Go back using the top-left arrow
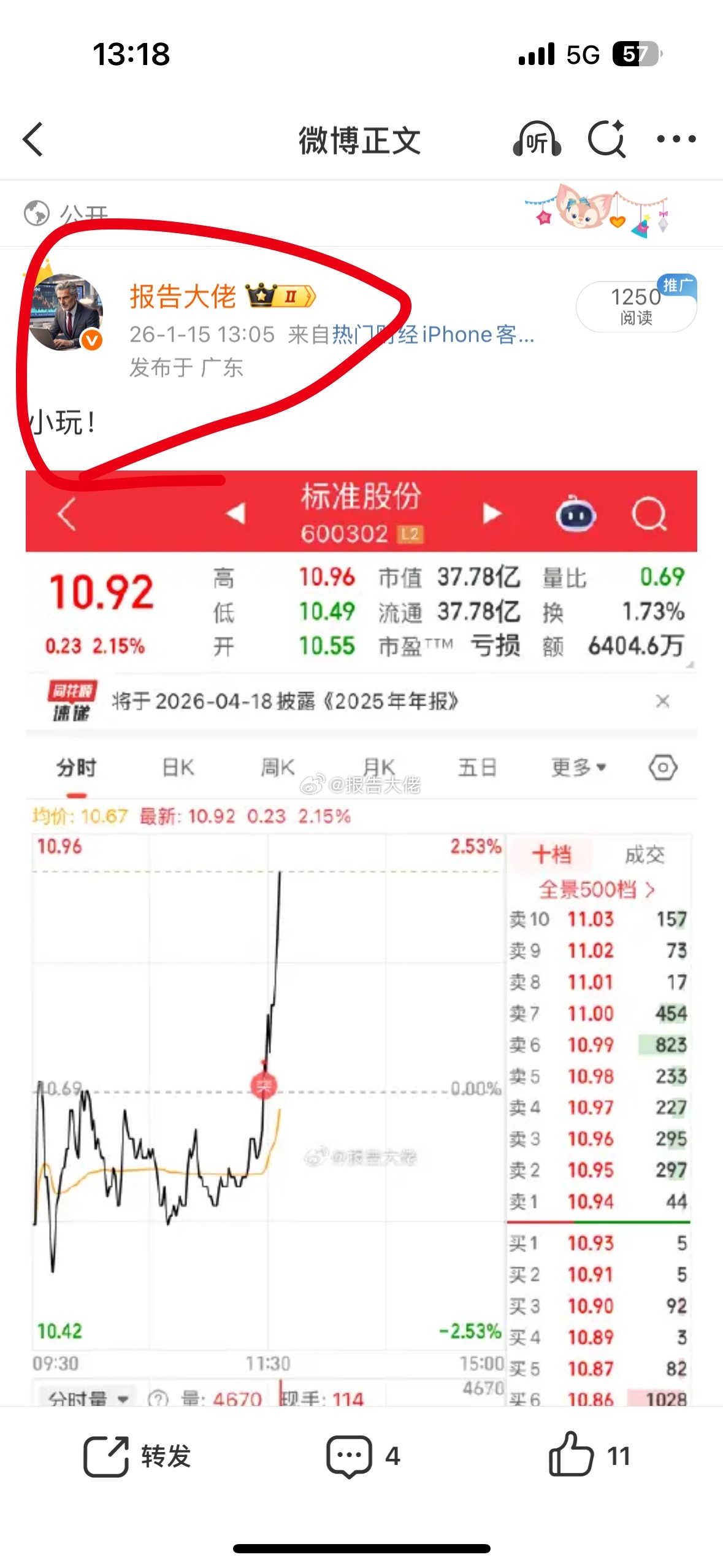Image resolution: width=723 pixels, height=1568 pixels. [x=33, y=140]
